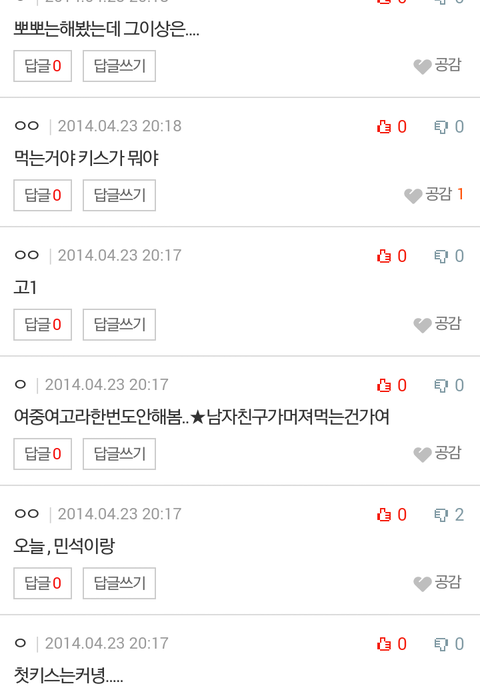
Task: Tap 공감 on the '고1' comment
Action: (x=437, y=324)
